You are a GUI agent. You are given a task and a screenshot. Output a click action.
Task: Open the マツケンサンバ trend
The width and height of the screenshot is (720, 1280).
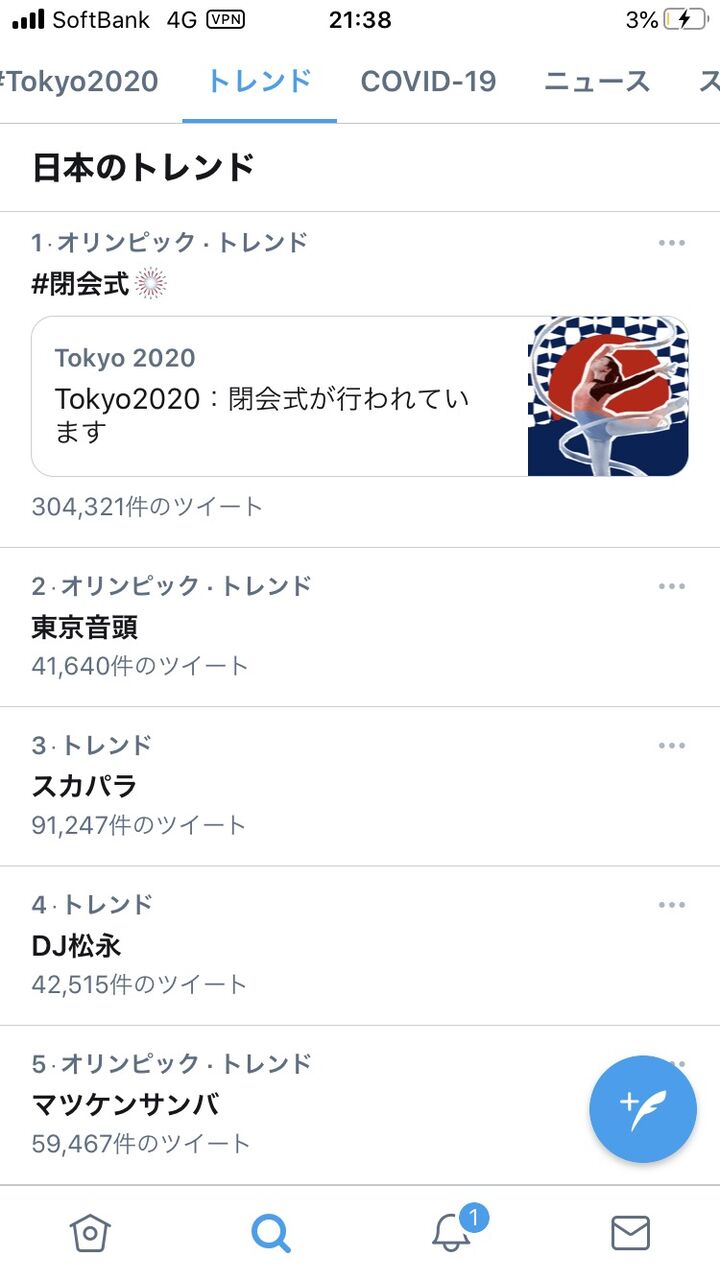coord(126,1105)
